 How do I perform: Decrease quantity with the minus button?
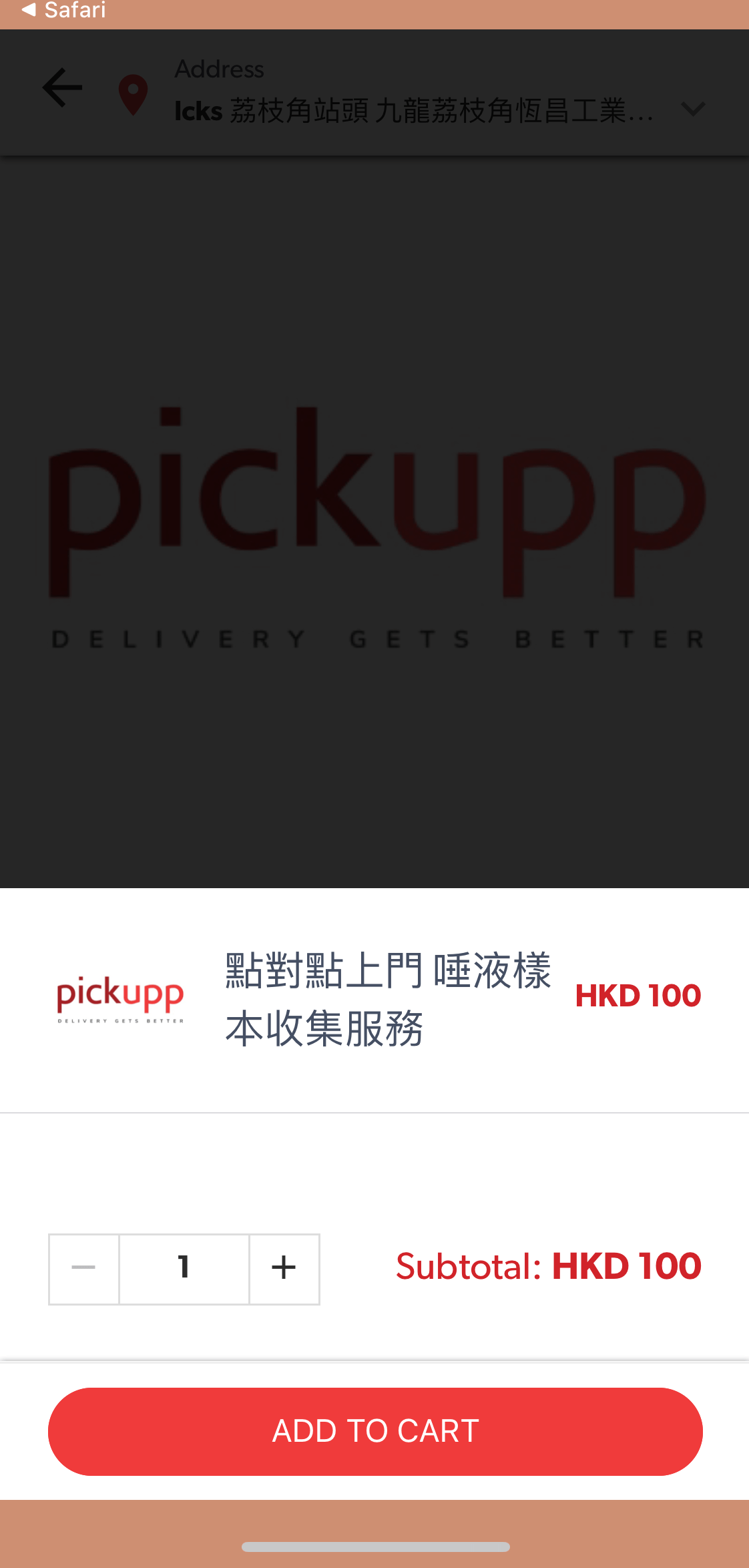84,1269
